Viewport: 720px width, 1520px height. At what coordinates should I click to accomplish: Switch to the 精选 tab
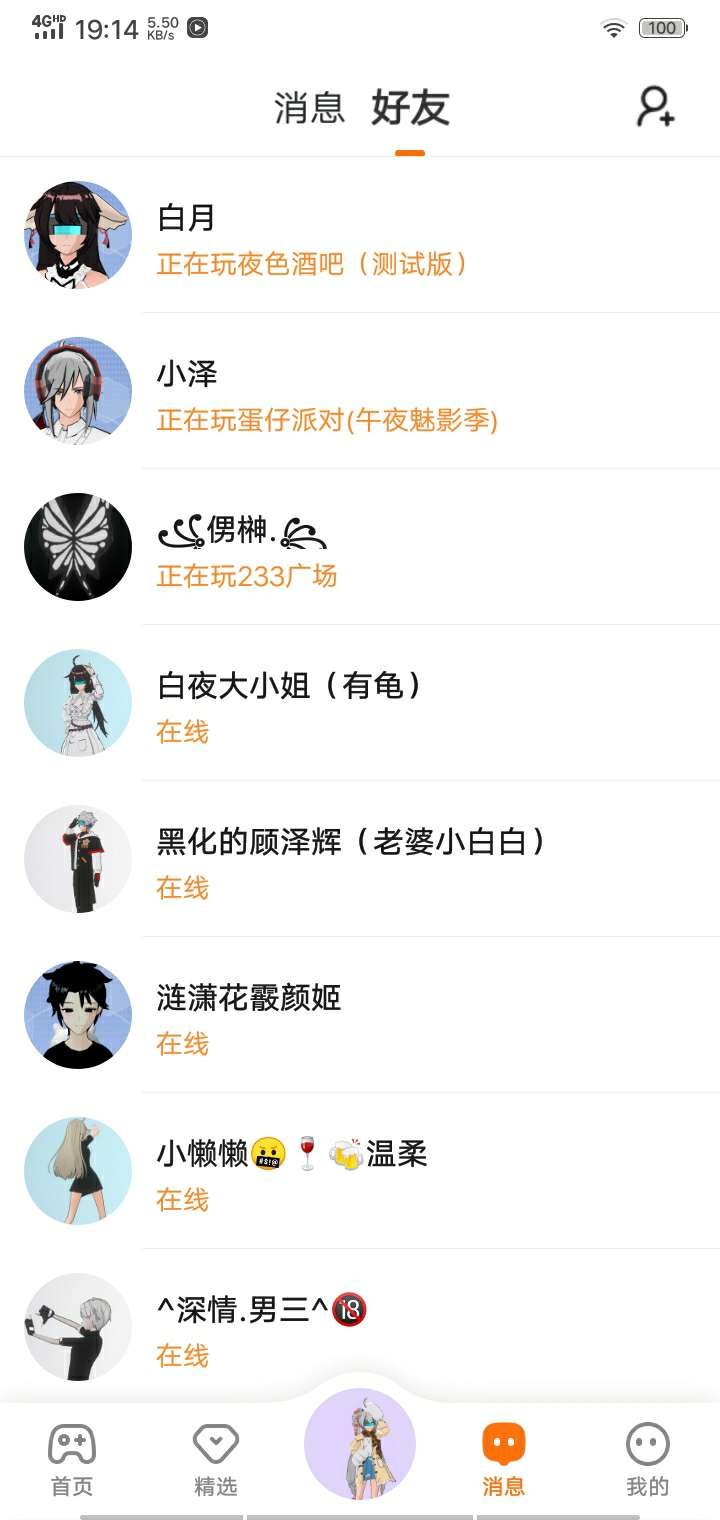[x=215, y=1460]
